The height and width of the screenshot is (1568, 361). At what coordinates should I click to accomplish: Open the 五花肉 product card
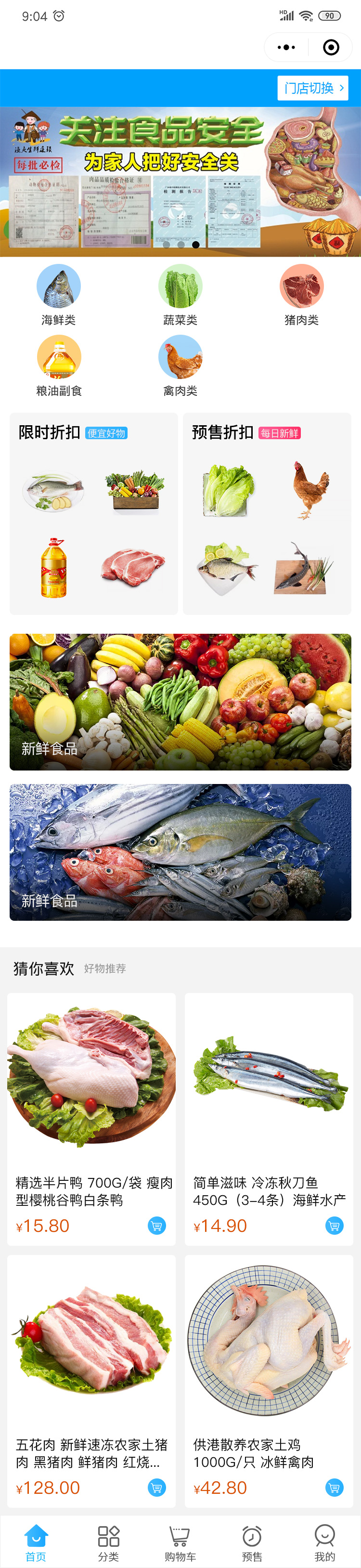tap(91, 1382)
